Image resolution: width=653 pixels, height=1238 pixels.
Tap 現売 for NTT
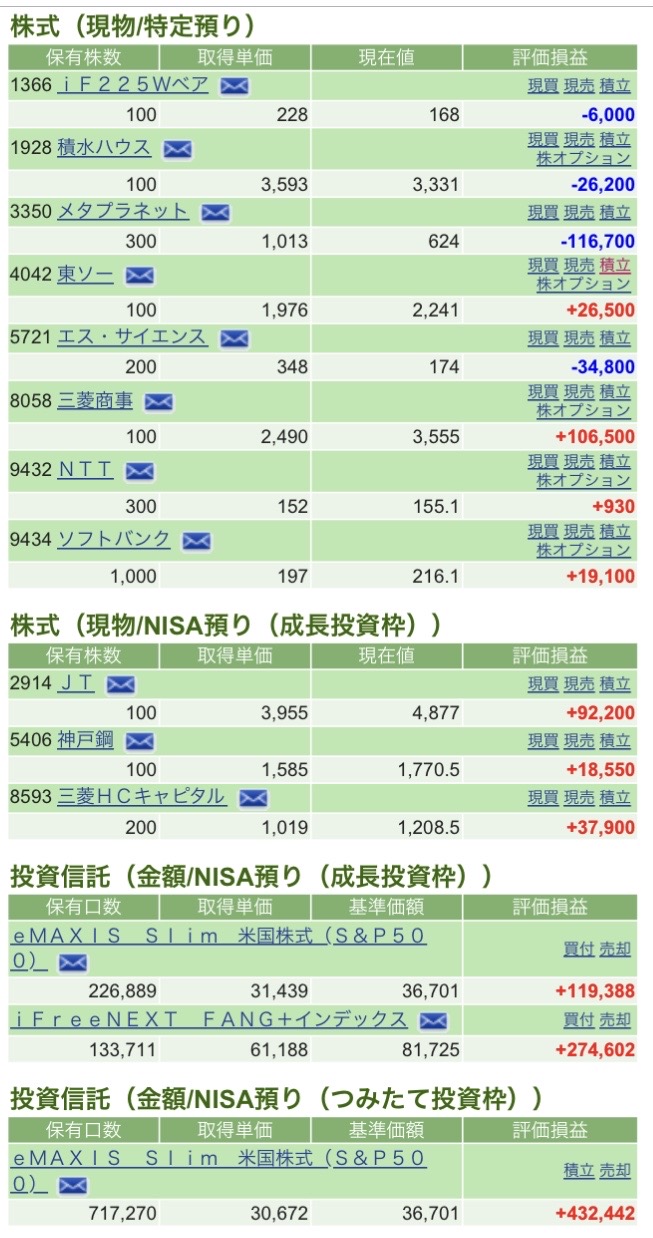tap(578, 462)
